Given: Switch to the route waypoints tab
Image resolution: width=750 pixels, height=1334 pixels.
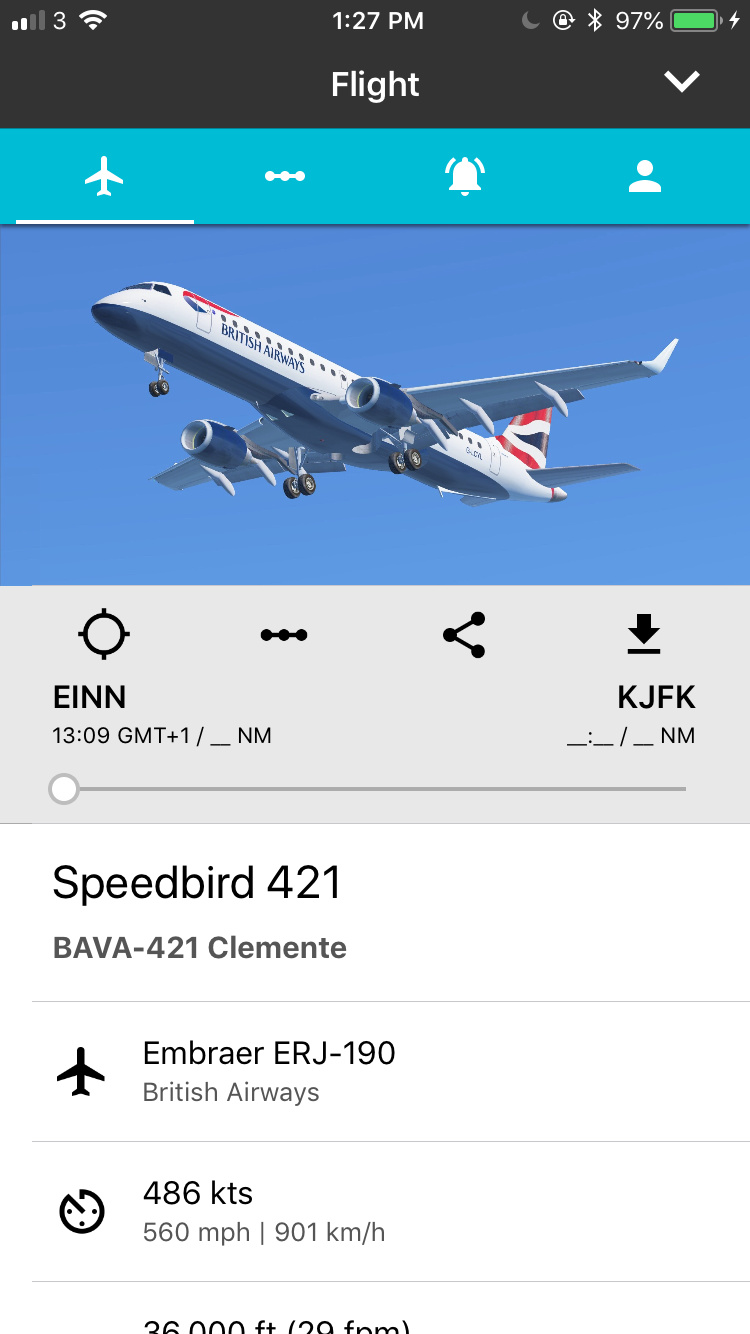Looking at the screenshot, I should pos(285,177).
